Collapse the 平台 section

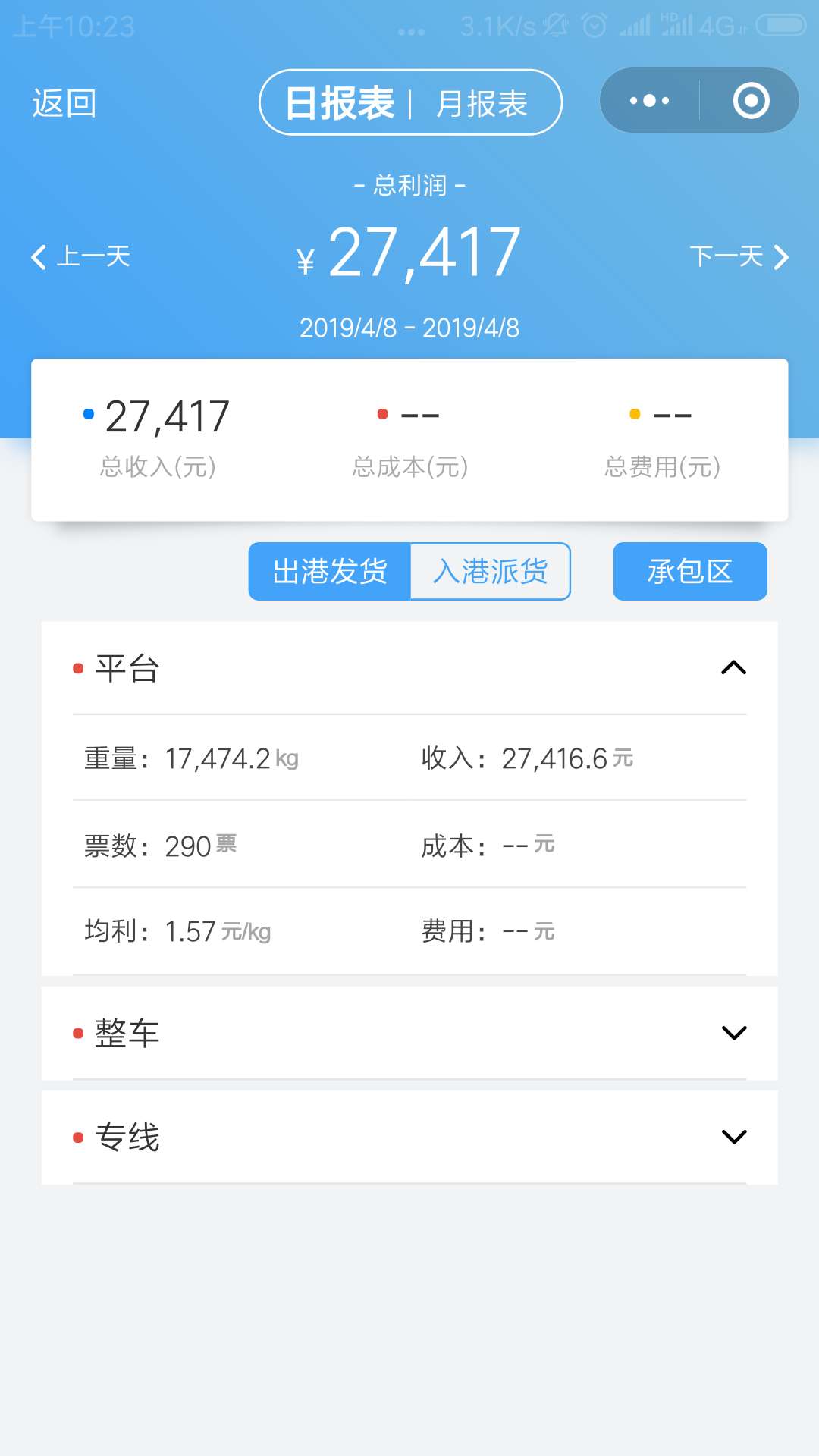coord(409,668)
